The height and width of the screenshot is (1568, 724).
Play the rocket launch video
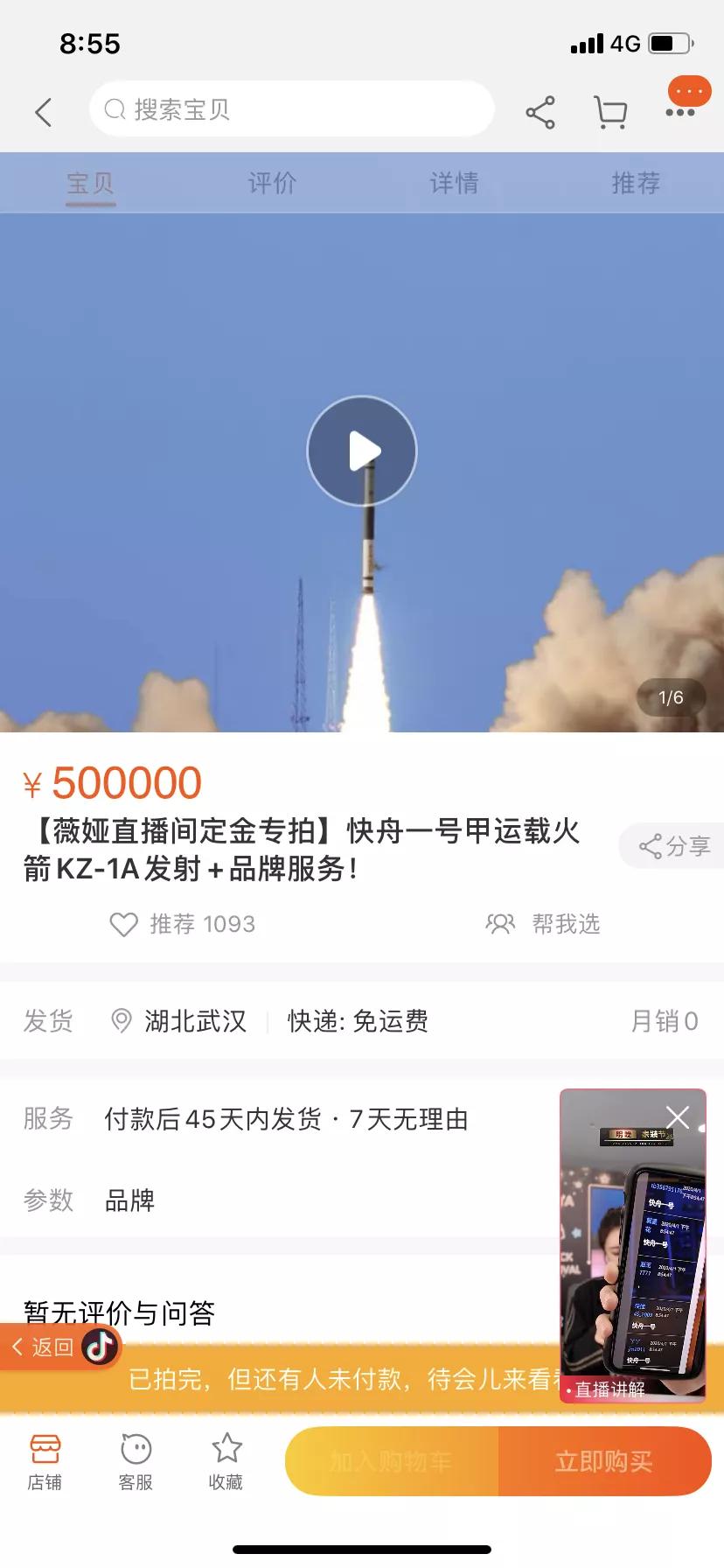(362, 451)
